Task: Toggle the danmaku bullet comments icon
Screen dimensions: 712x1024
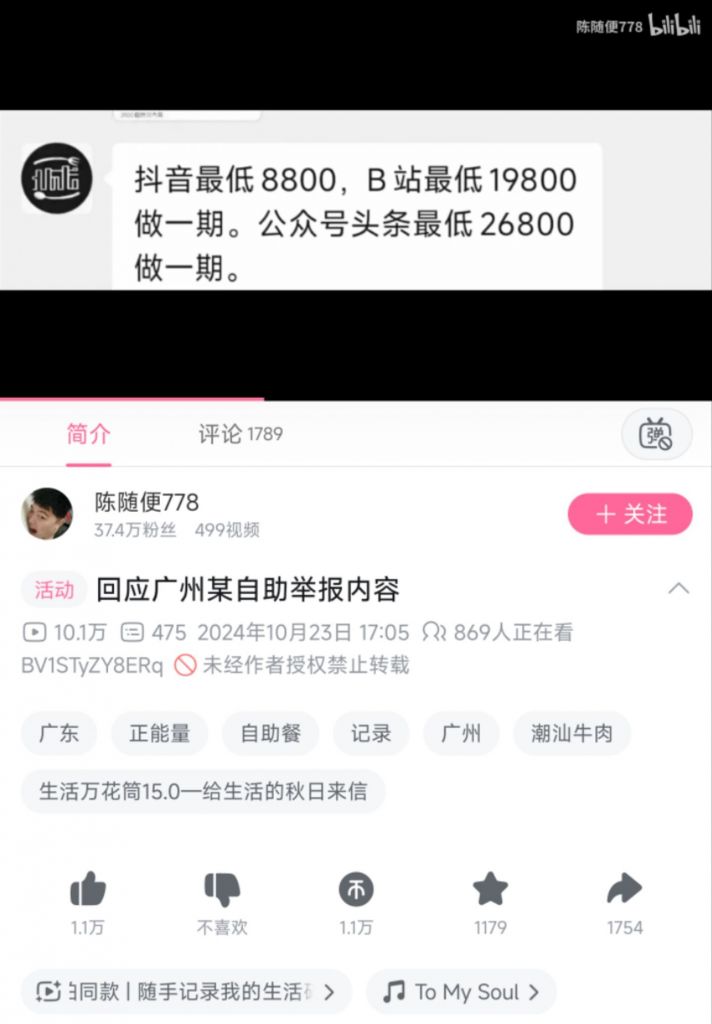Action: [655, 435]
